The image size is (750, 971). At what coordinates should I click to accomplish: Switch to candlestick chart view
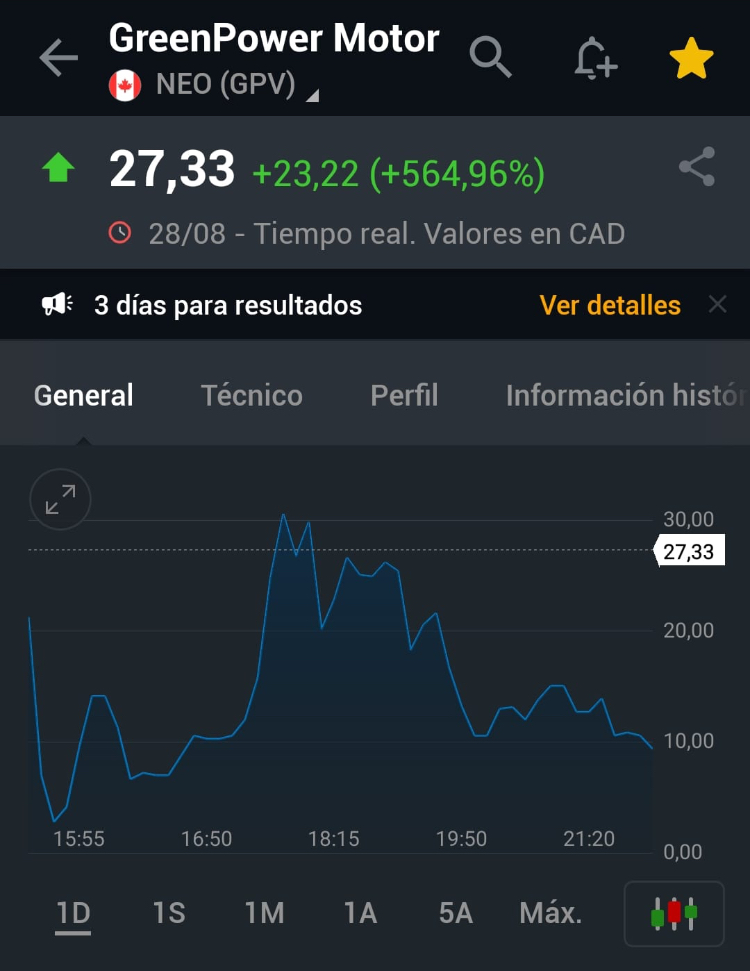point(674,913)
